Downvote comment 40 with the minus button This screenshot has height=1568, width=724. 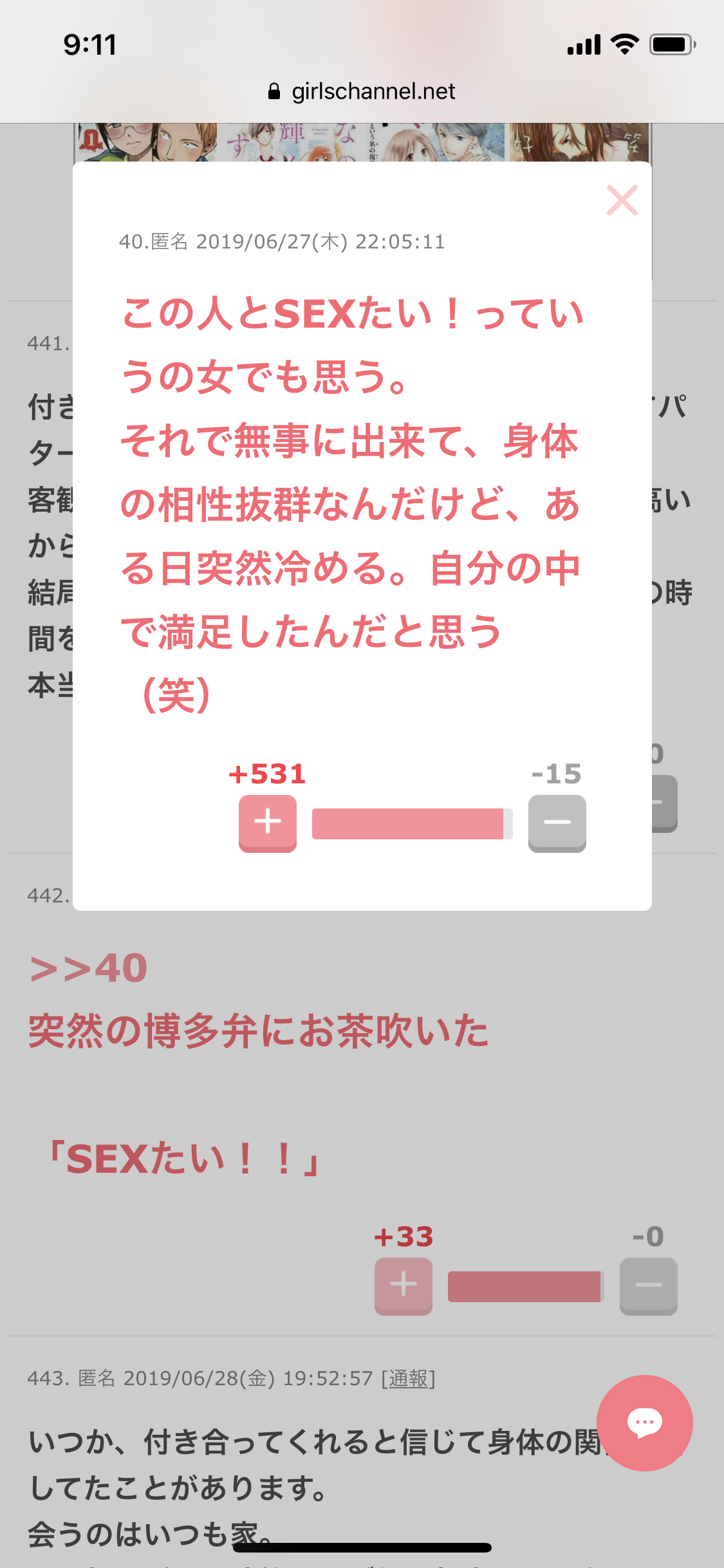coord(557,823)
